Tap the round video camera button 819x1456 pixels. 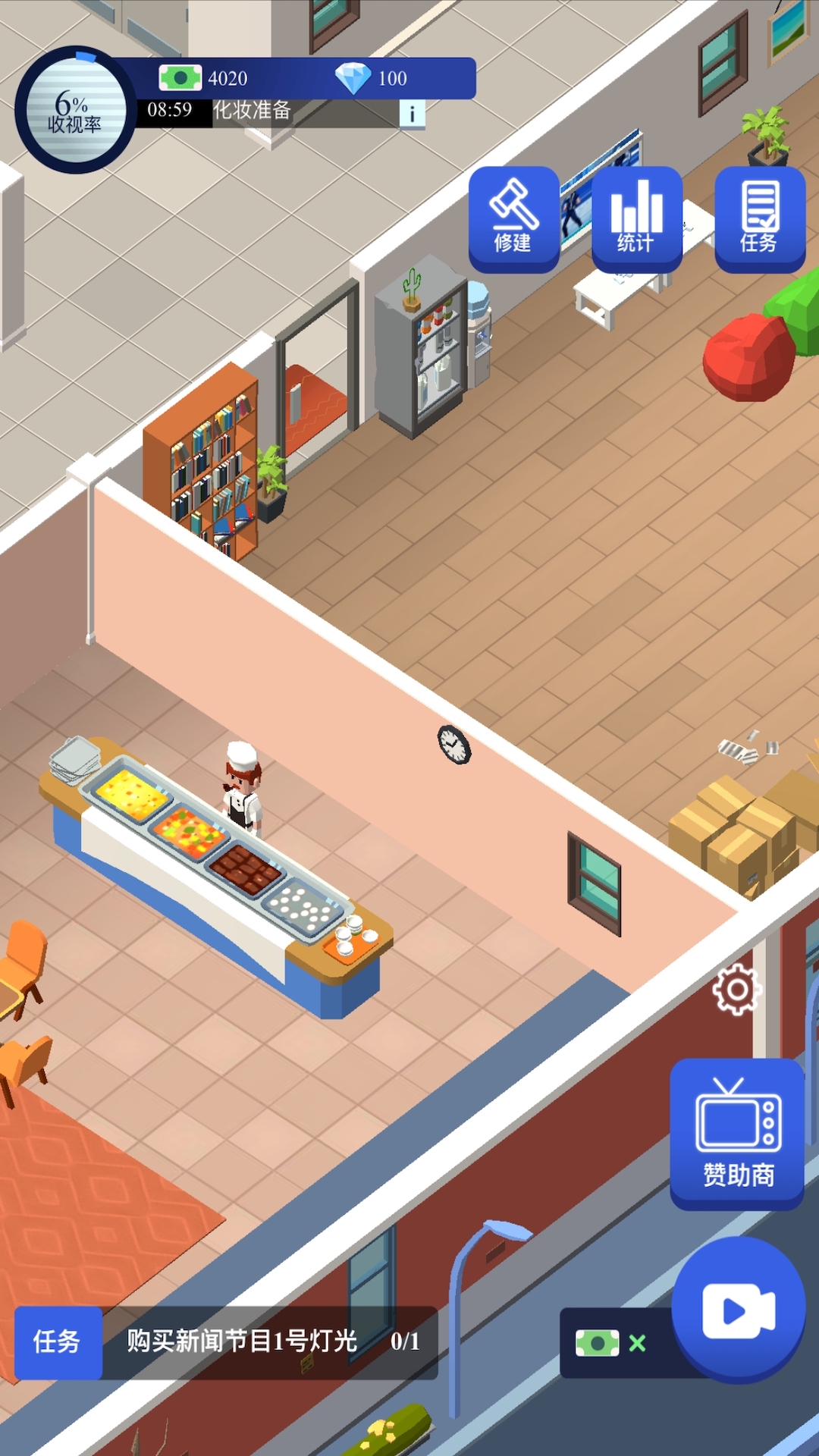point(738,1310)
